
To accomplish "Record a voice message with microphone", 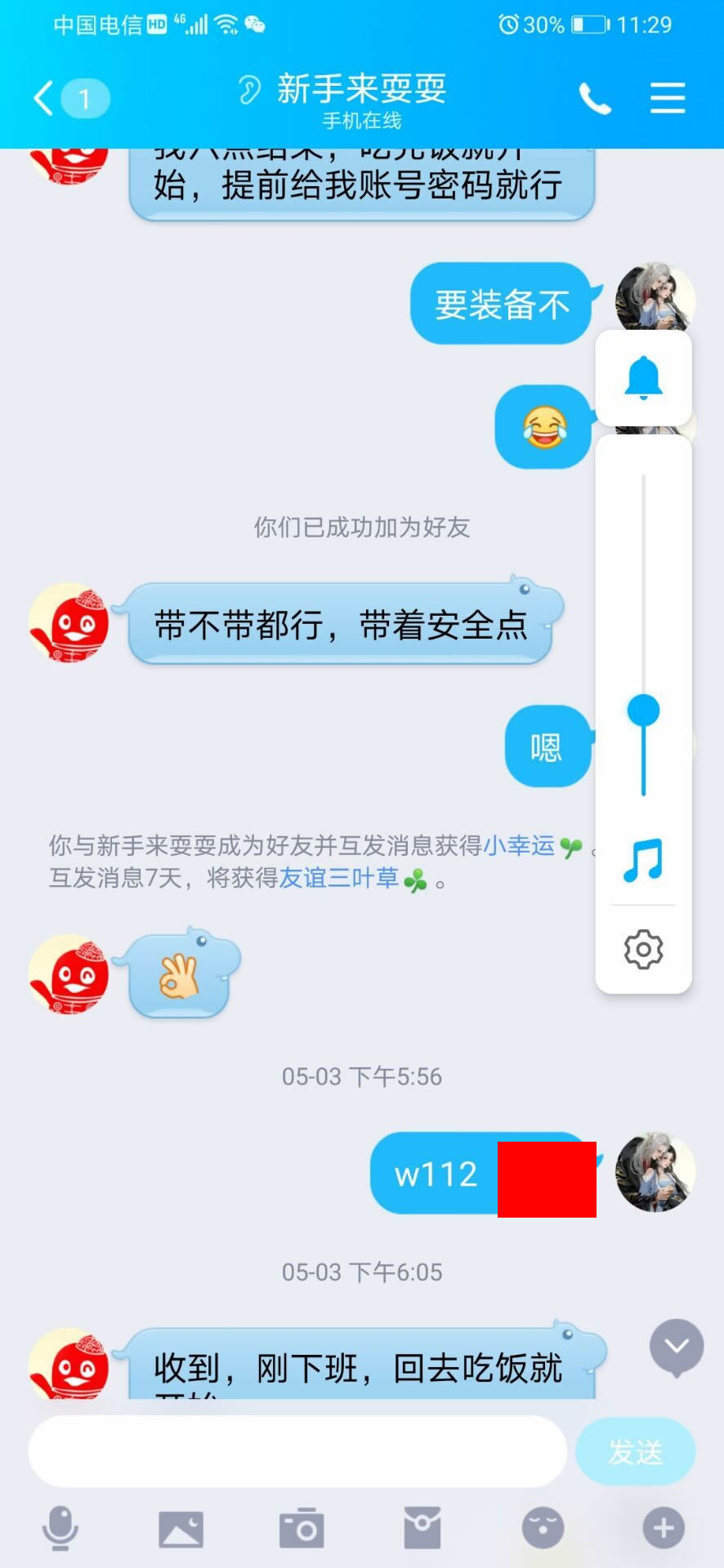I will point(60,1527).
